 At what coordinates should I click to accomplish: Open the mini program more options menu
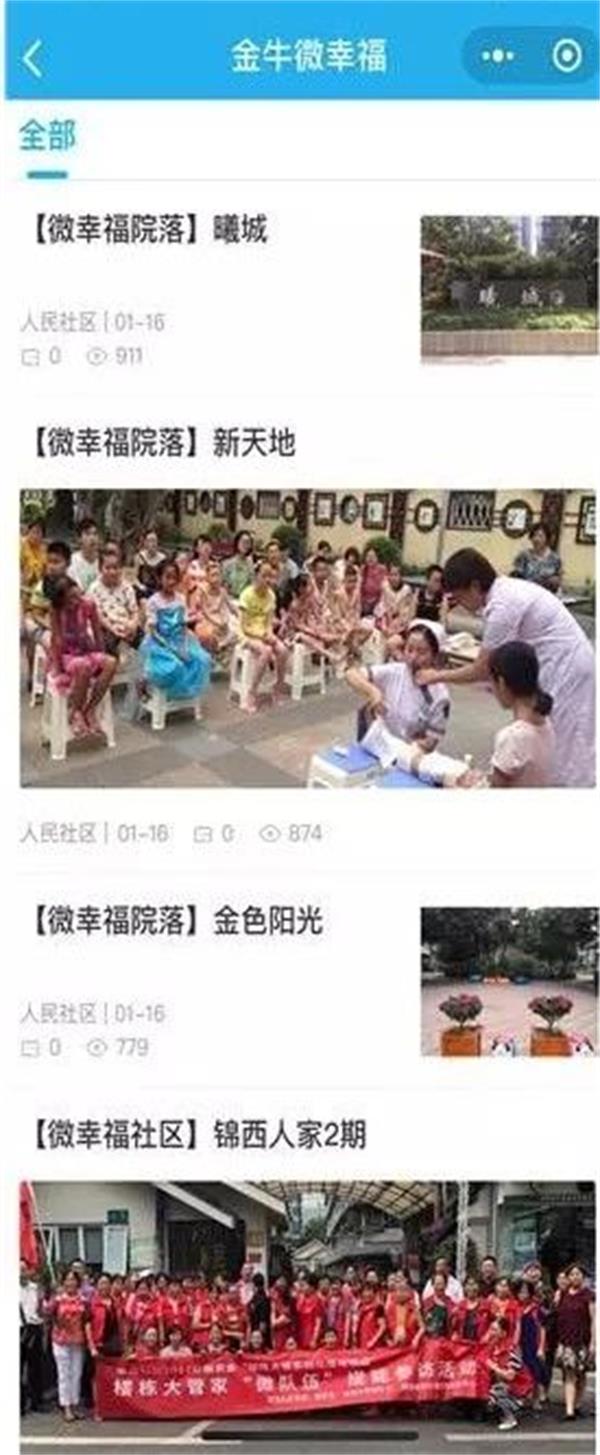point(497,57)
